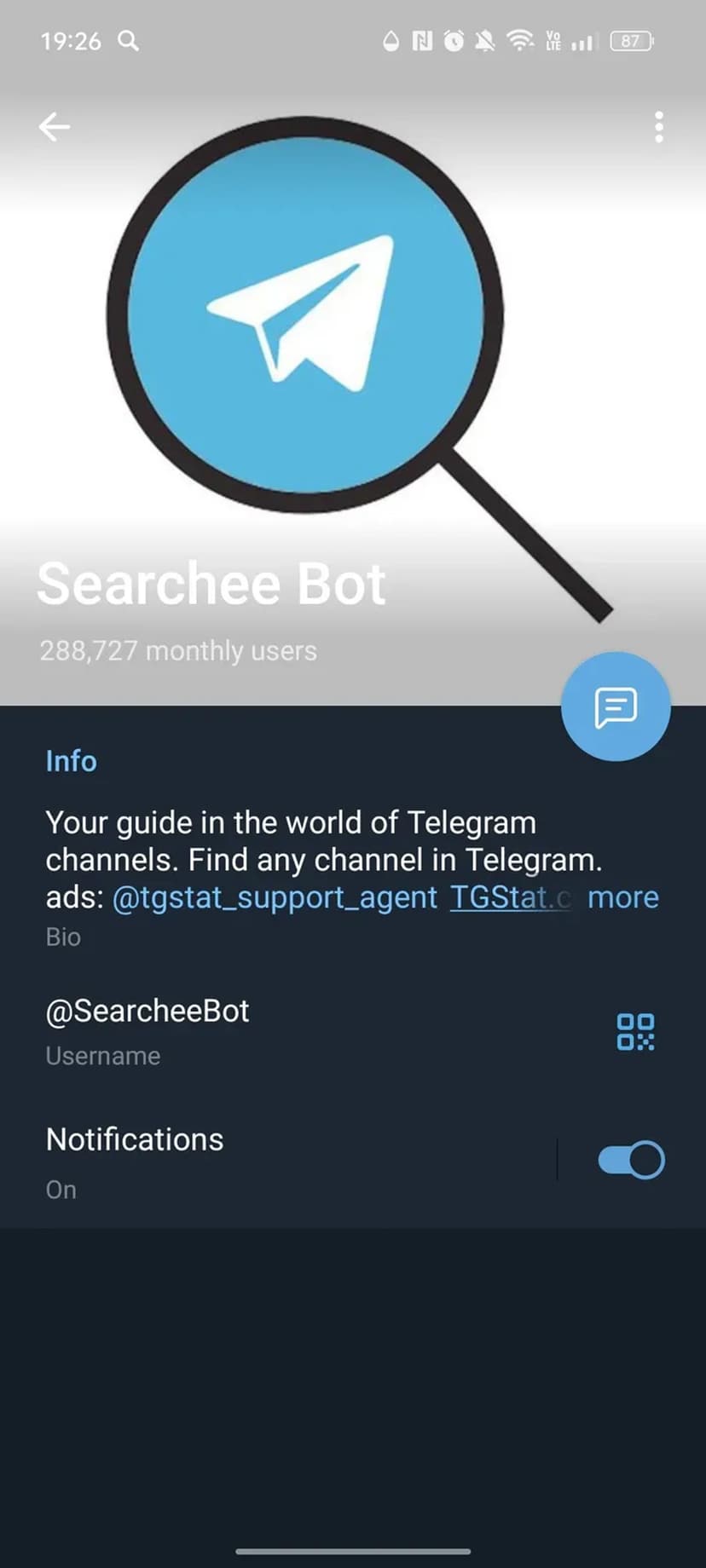Turn off the Notifications switch
The width and height of the screenshot is (706, 1568).
click(x=631, y=1160)
